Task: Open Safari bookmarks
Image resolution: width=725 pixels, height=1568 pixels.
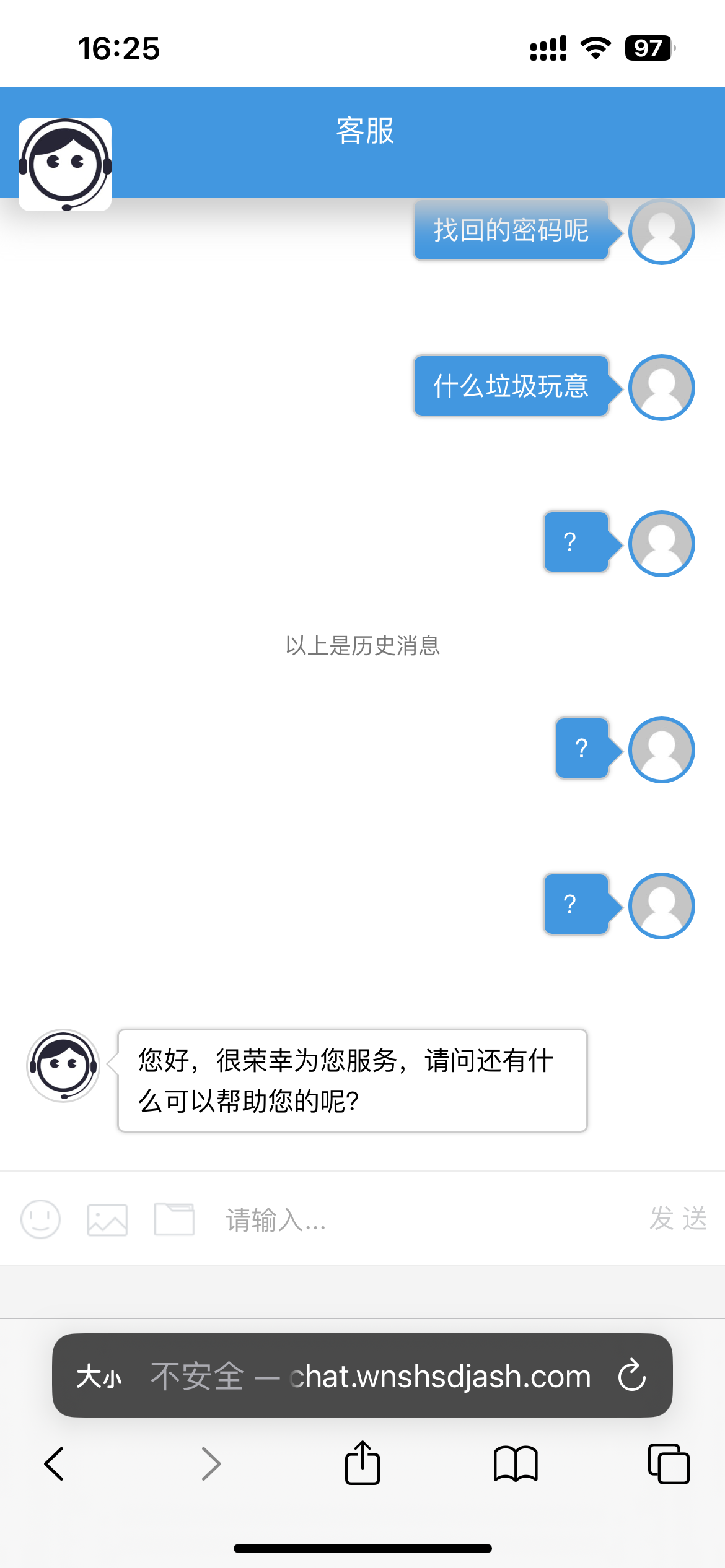Action: click(515, 1464)
